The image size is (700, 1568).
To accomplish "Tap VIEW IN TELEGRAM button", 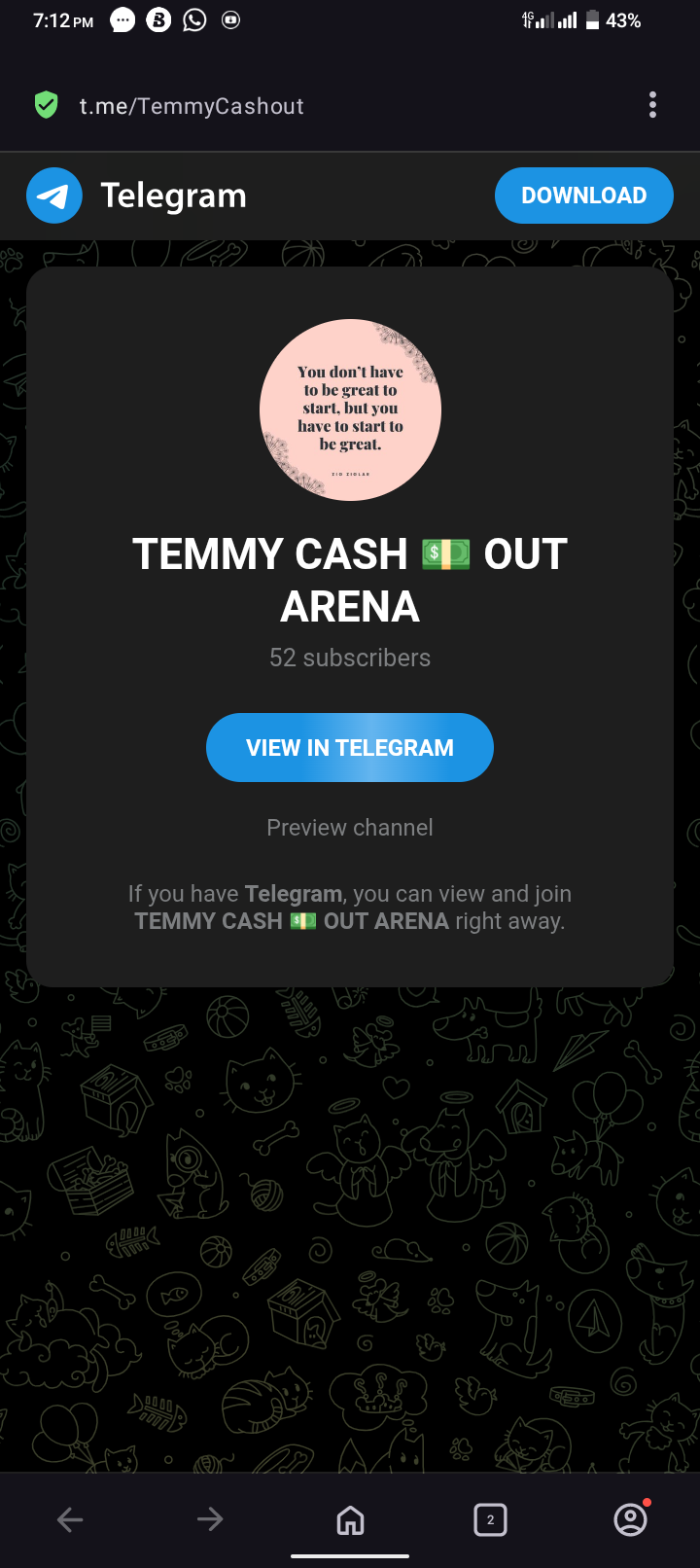I will [x=350, y=747].
